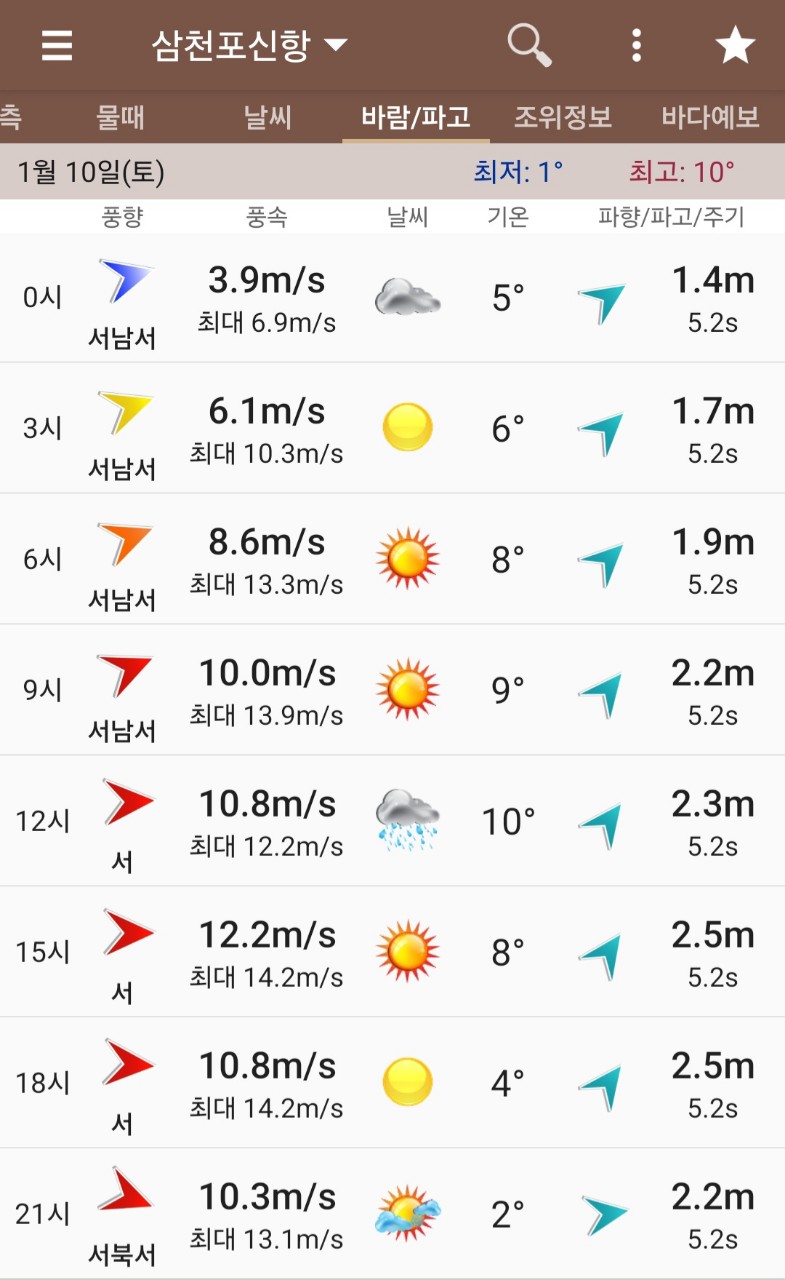Open the hamburger navigation menu
785x1280 pixels.
tap(57, 45)
